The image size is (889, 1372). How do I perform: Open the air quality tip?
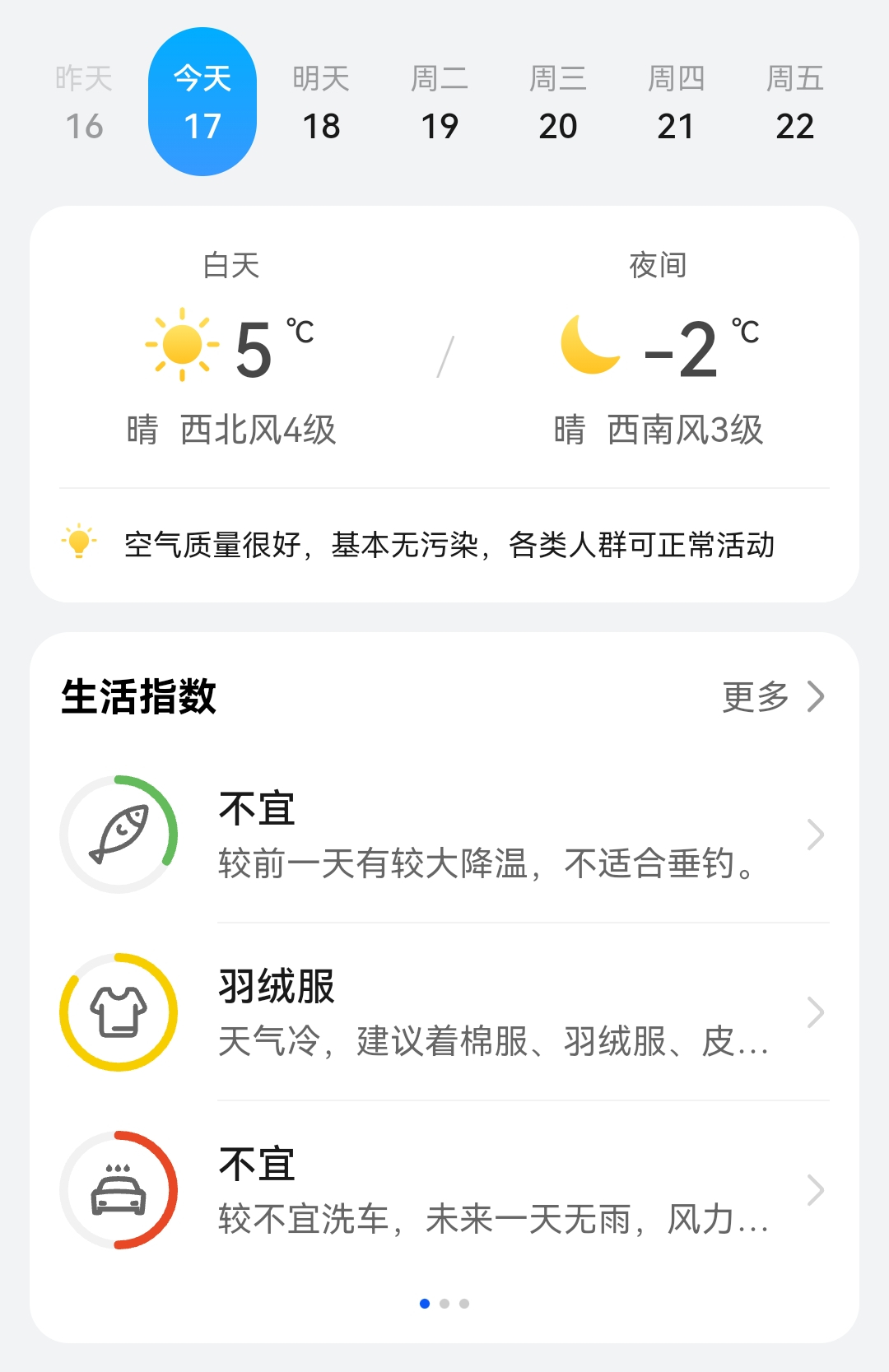pos(444,545)
